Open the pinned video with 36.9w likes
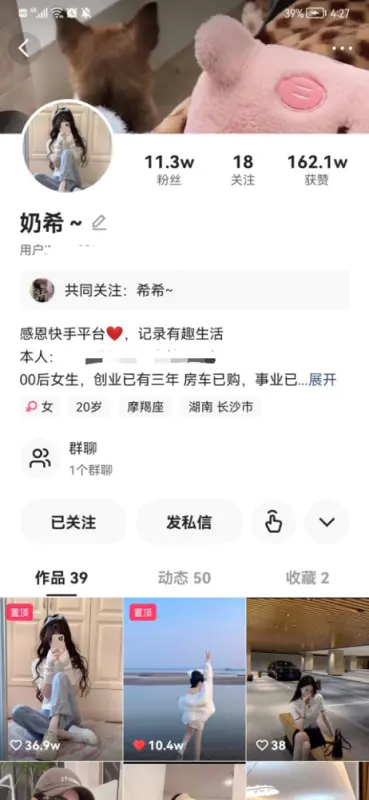Image resolution: width=369 pixels, height=800 pixels. point(61,679)
